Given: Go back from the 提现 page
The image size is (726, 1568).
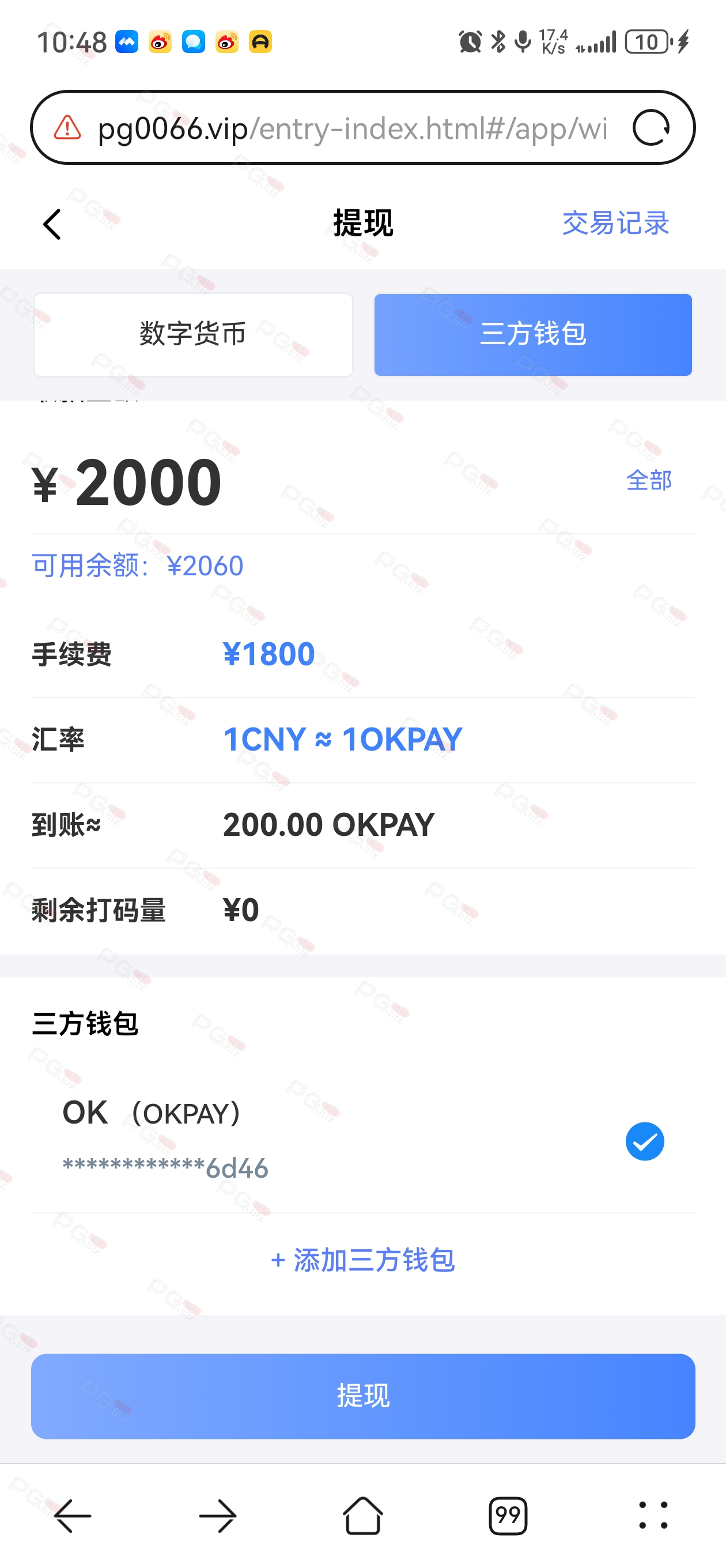Looking at the screenshot, I should pos(52,224).
